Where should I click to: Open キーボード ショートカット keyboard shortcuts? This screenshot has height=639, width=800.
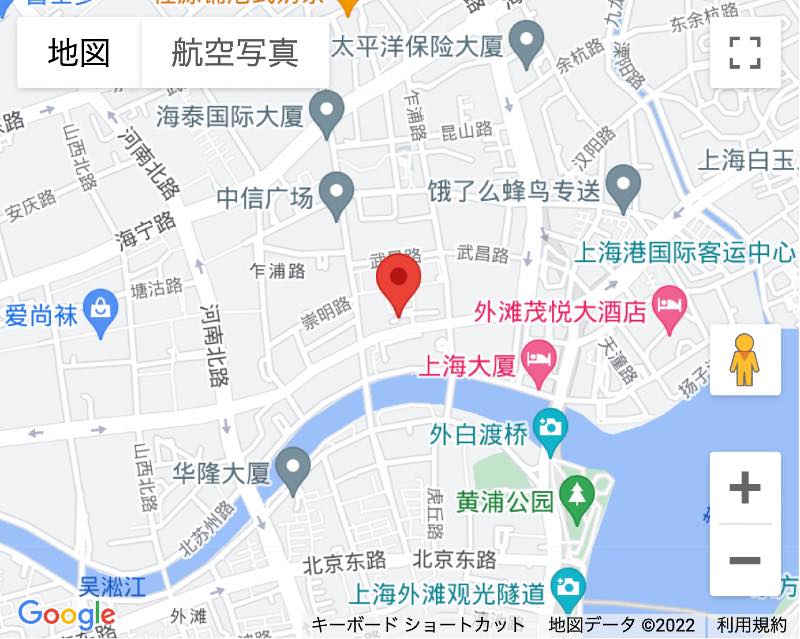pos(418,625)
